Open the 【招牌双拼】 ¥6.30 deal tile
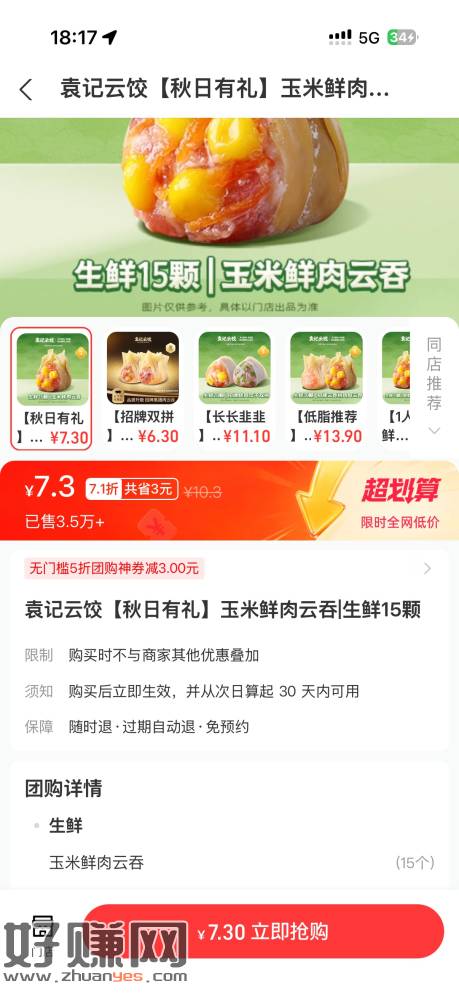Screen dimensions: 459x1000 (x=143, y=388)
